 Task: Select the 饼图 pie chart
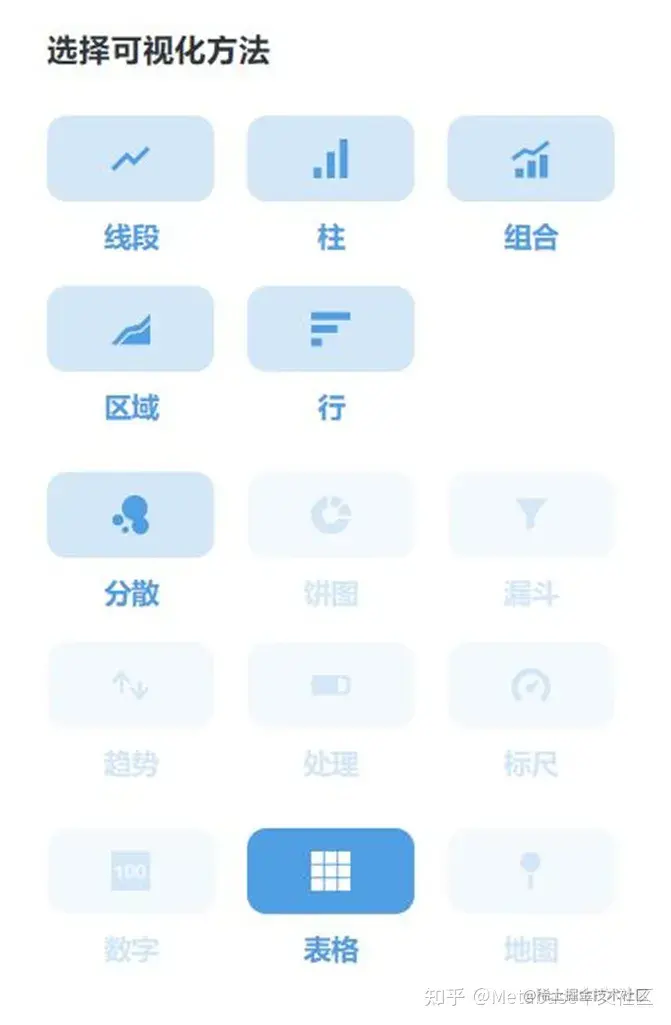click(x=330, y=515)
